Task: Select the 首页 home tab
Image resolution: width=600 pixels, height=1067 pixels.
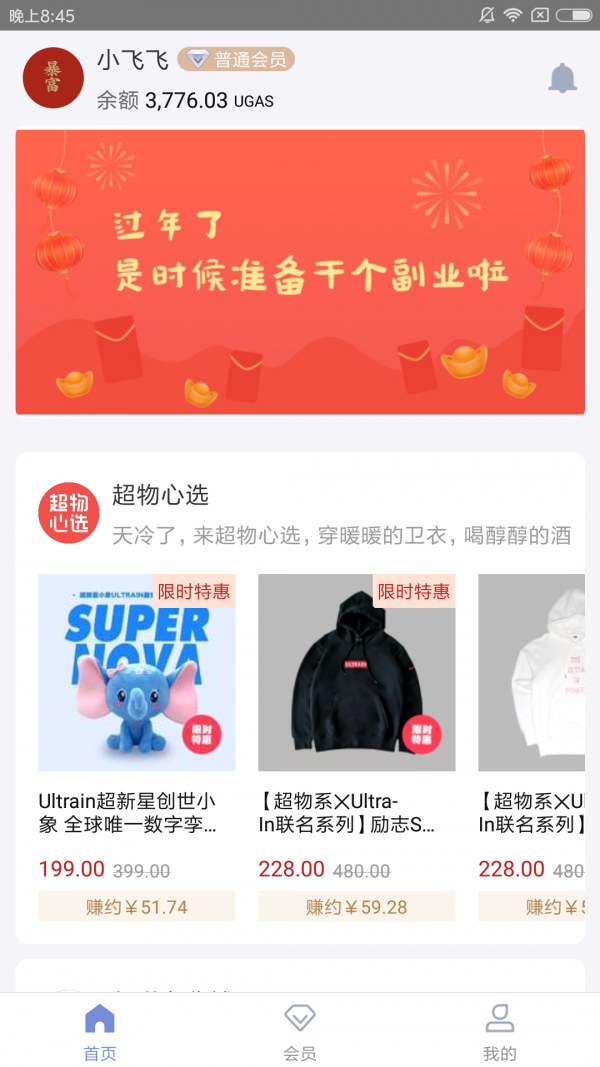Action: (x=100, y=1032)
